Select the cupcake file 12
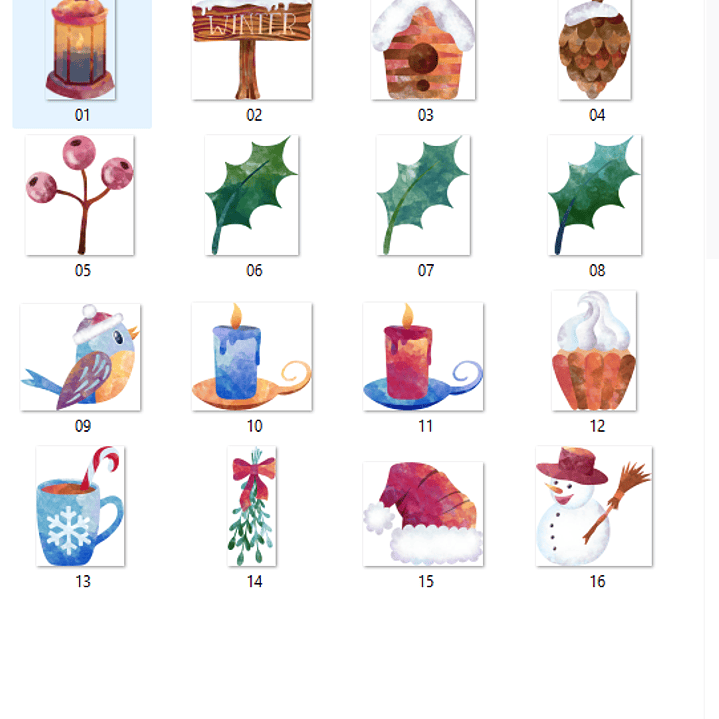The width and height of the screenshot is (719, 719). [x=595, y=351]
